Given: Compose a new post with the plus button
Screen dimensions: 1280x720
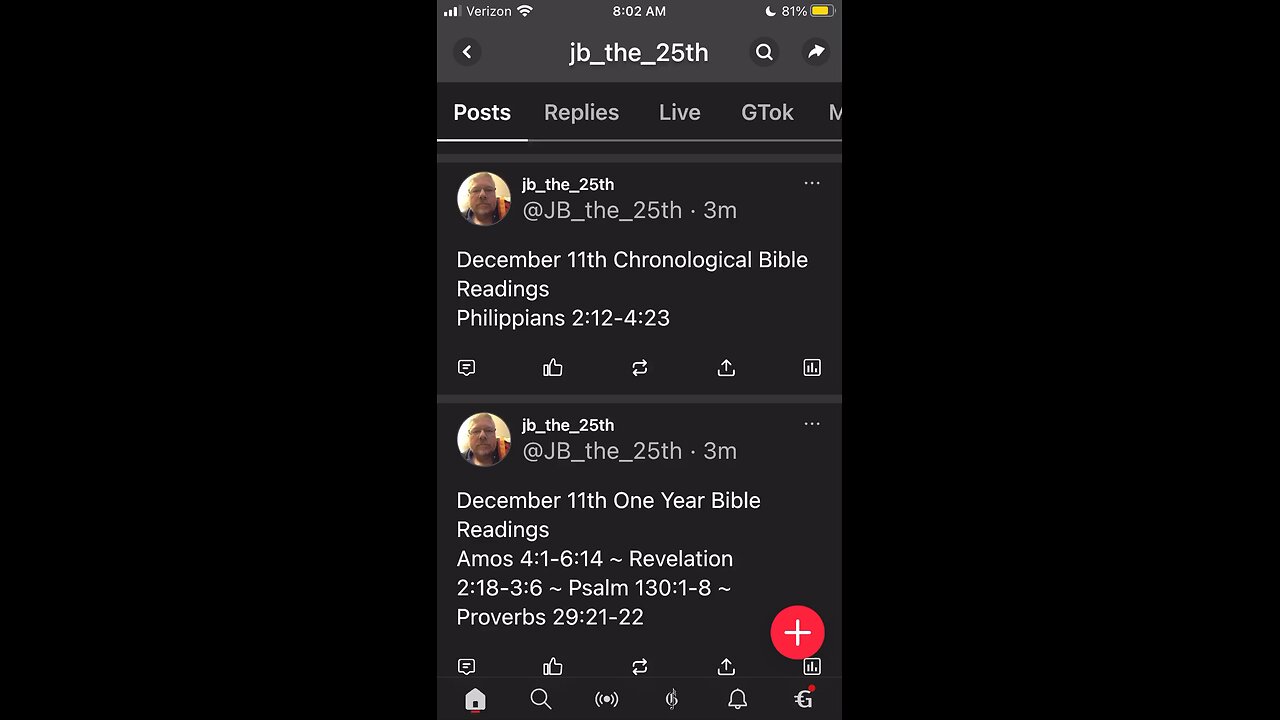Looking at the screenshot, I should pos(797,632).
